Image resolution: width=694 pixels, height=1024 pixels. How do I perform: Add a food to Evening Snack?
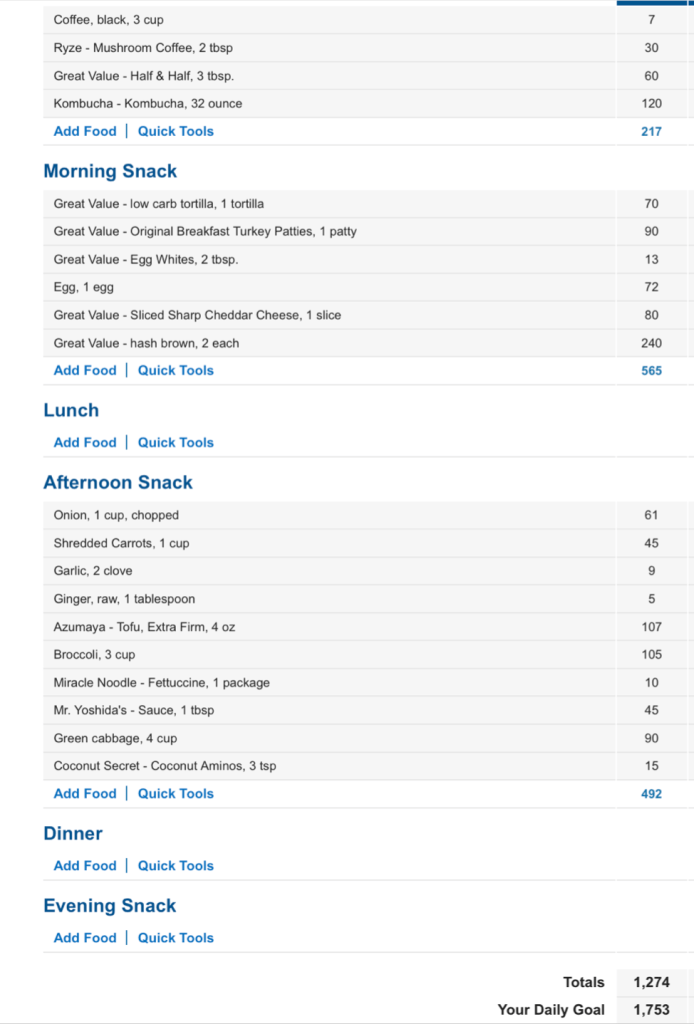85,937
